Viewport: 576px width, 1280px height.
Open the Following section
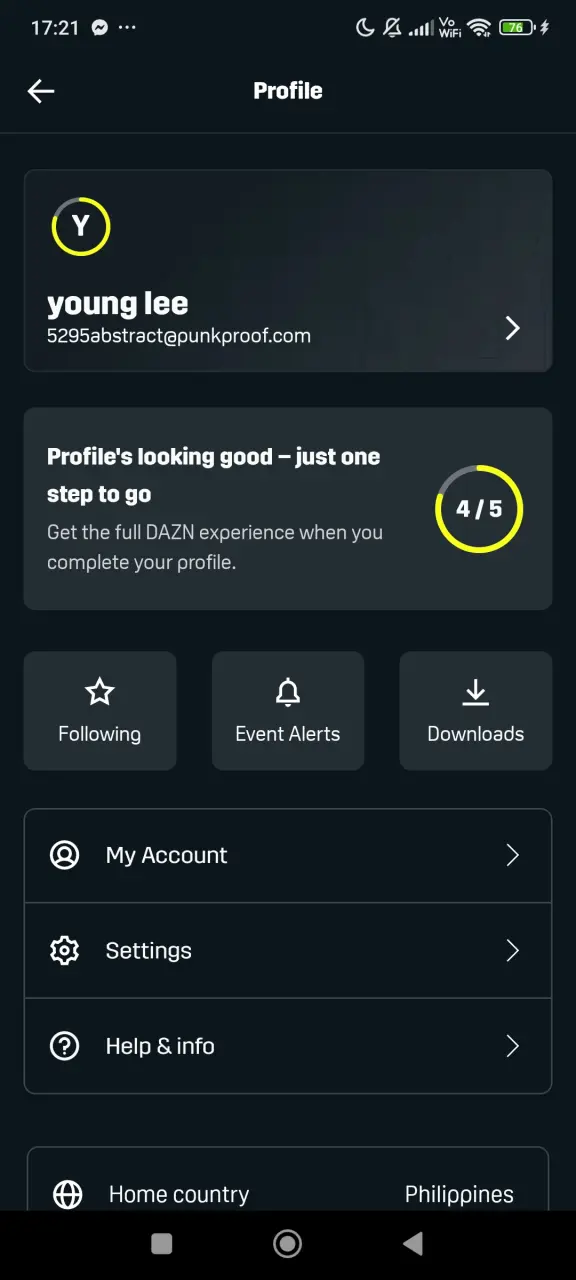100,711
